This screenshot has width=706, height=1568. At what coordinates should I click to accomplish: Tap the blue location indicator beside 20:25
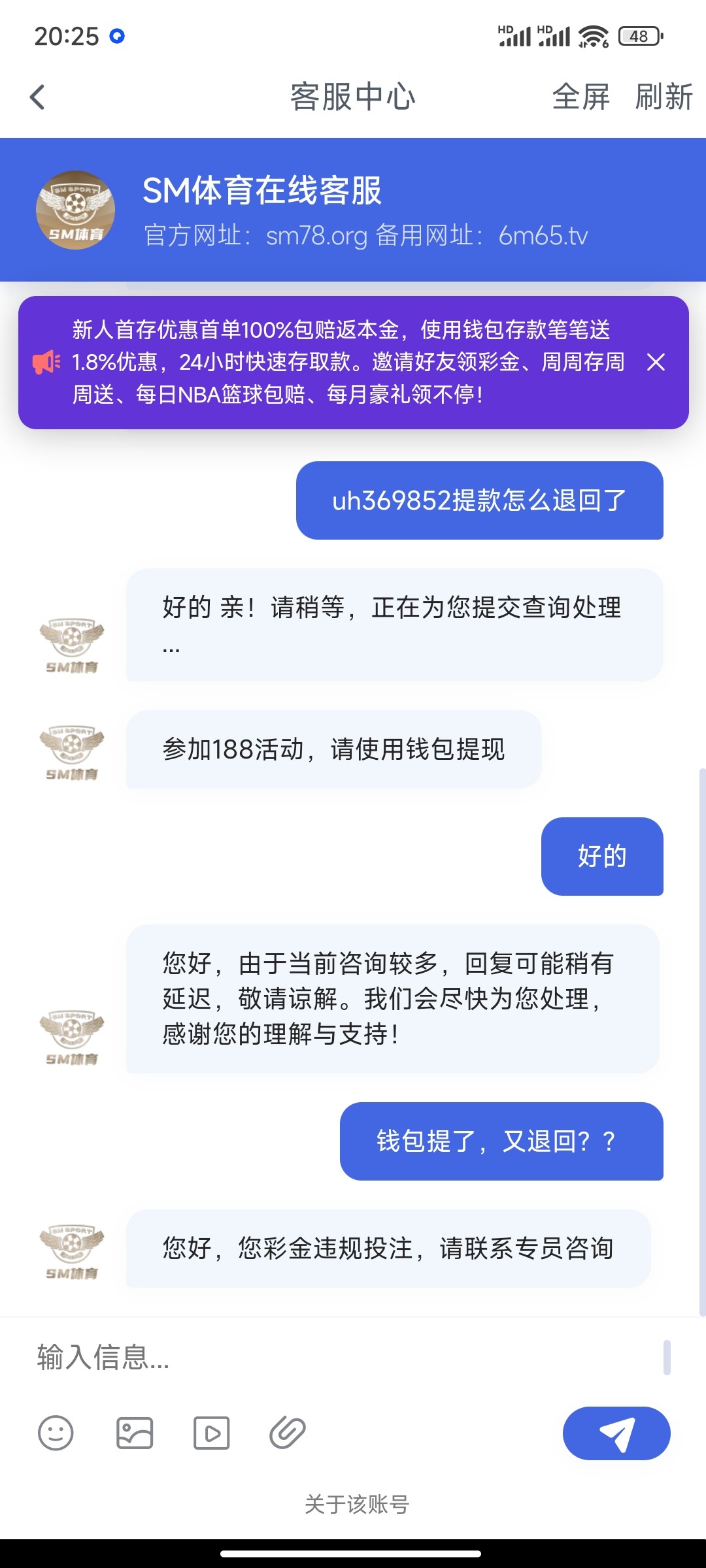(116, 37)
